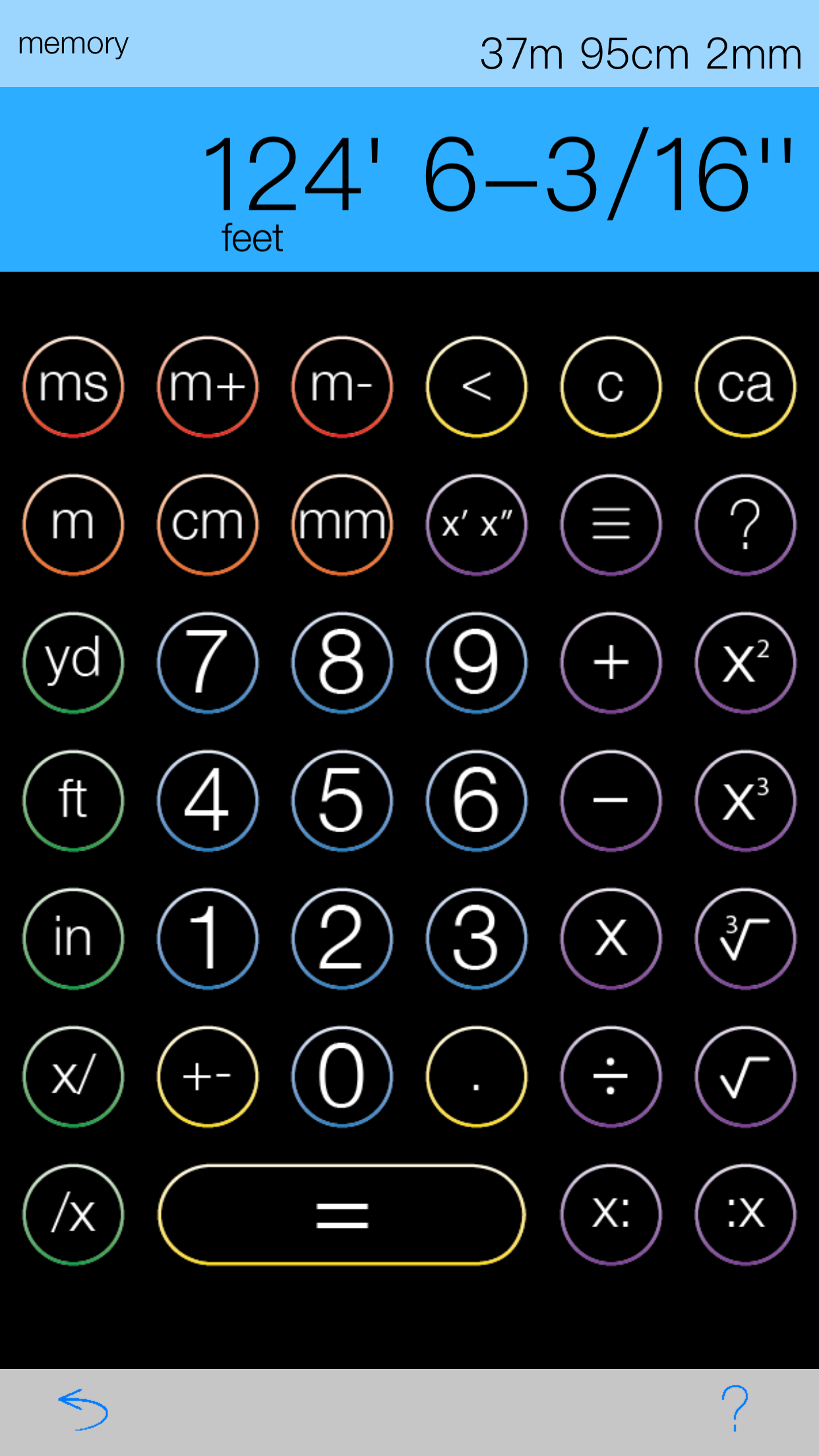Viewport: 819px width, 1456px height.
Task: Select the x² squared function
Action: (744, 663)
